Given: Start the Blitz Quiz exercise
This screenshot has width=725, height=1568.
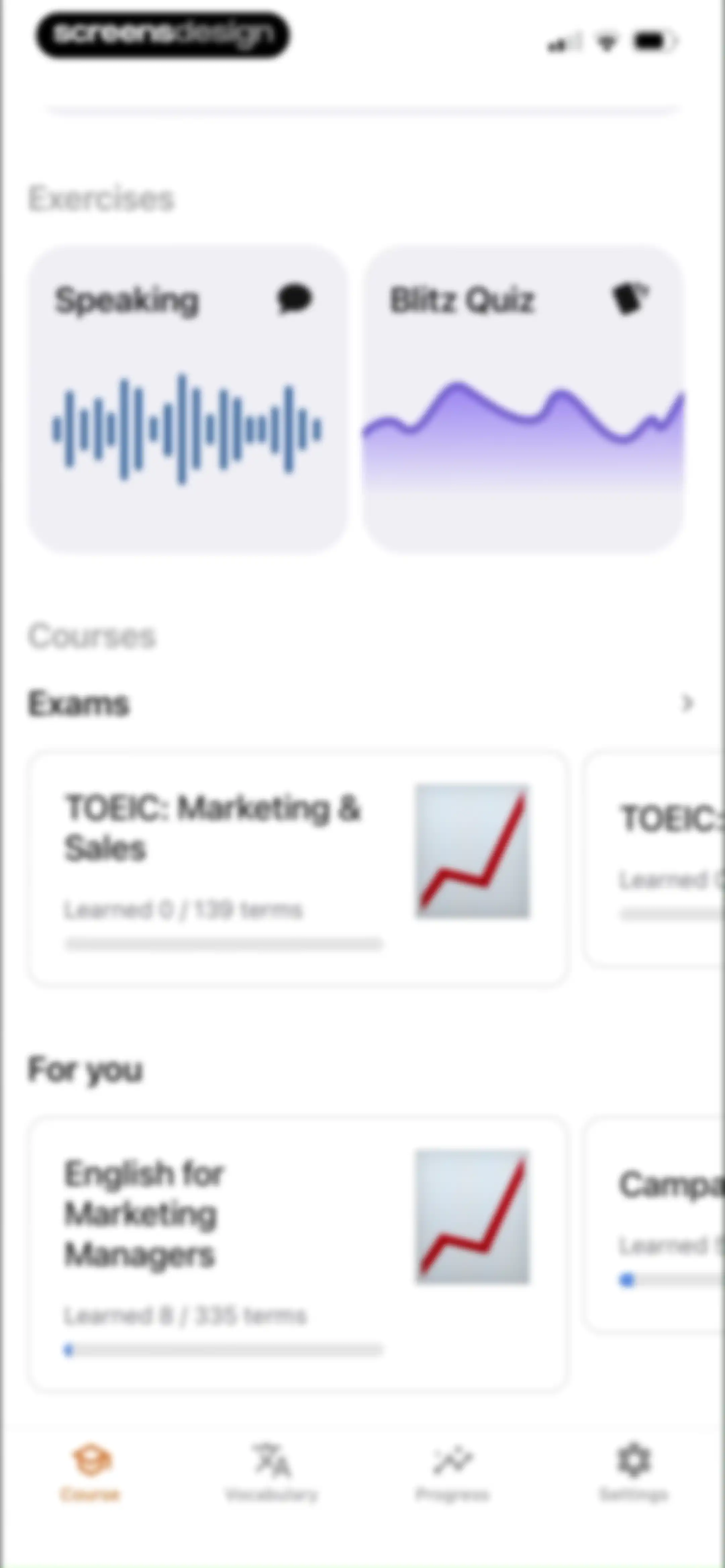Looking at the screenshot, I should click(523, 399).
